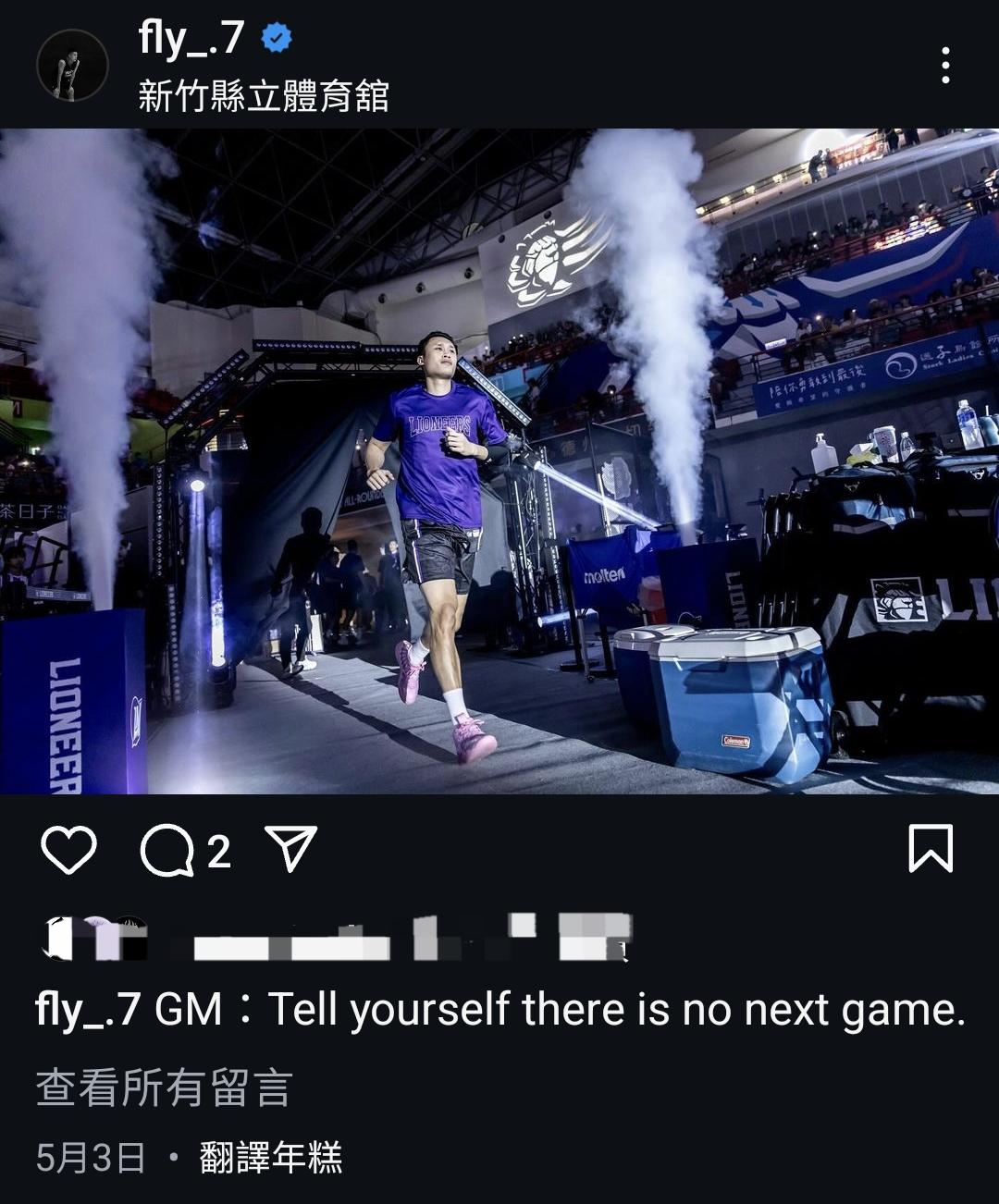
Task: Open the comments bubble icon
Action: coord(166,850)
